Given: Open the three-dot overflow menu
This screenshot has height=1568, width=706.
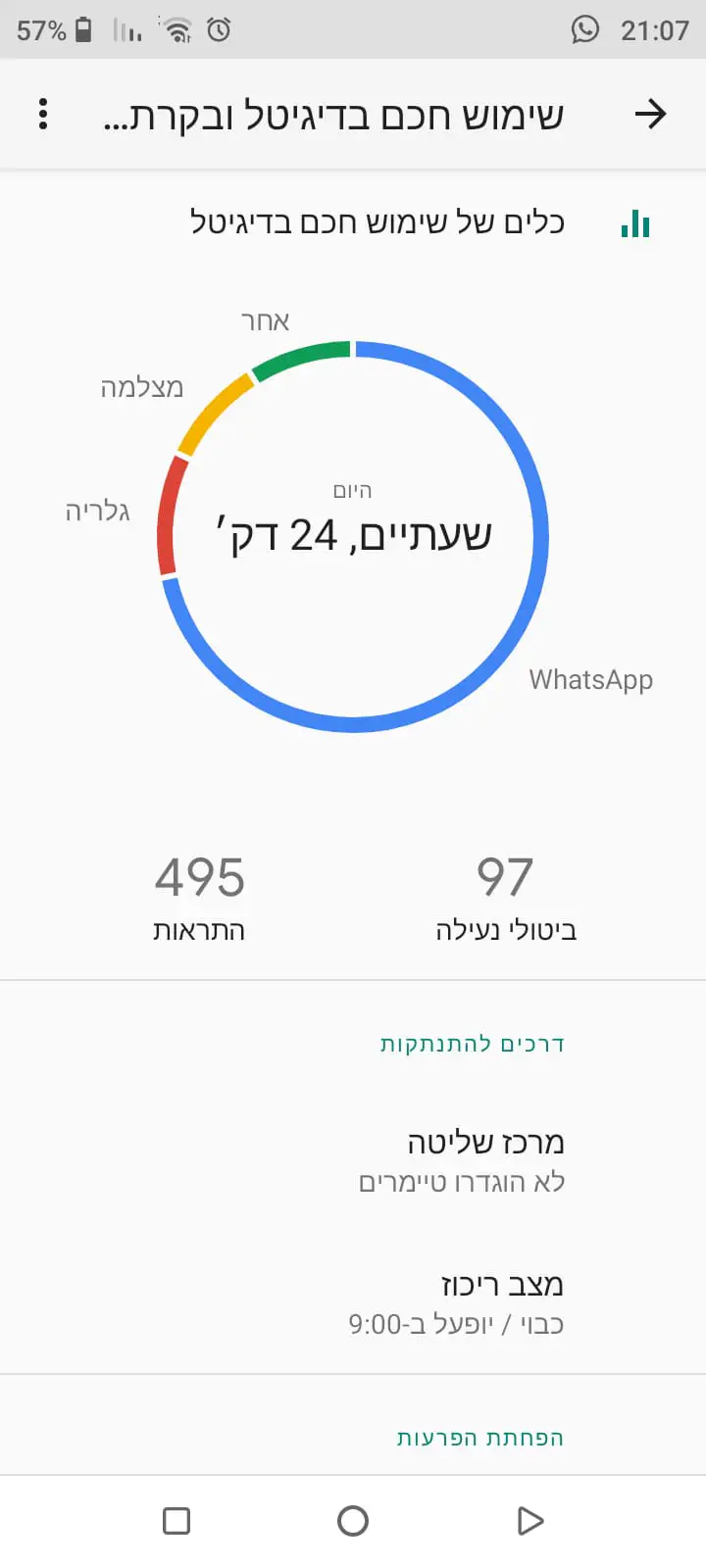Looking at the screenshot, I should 43,115.
